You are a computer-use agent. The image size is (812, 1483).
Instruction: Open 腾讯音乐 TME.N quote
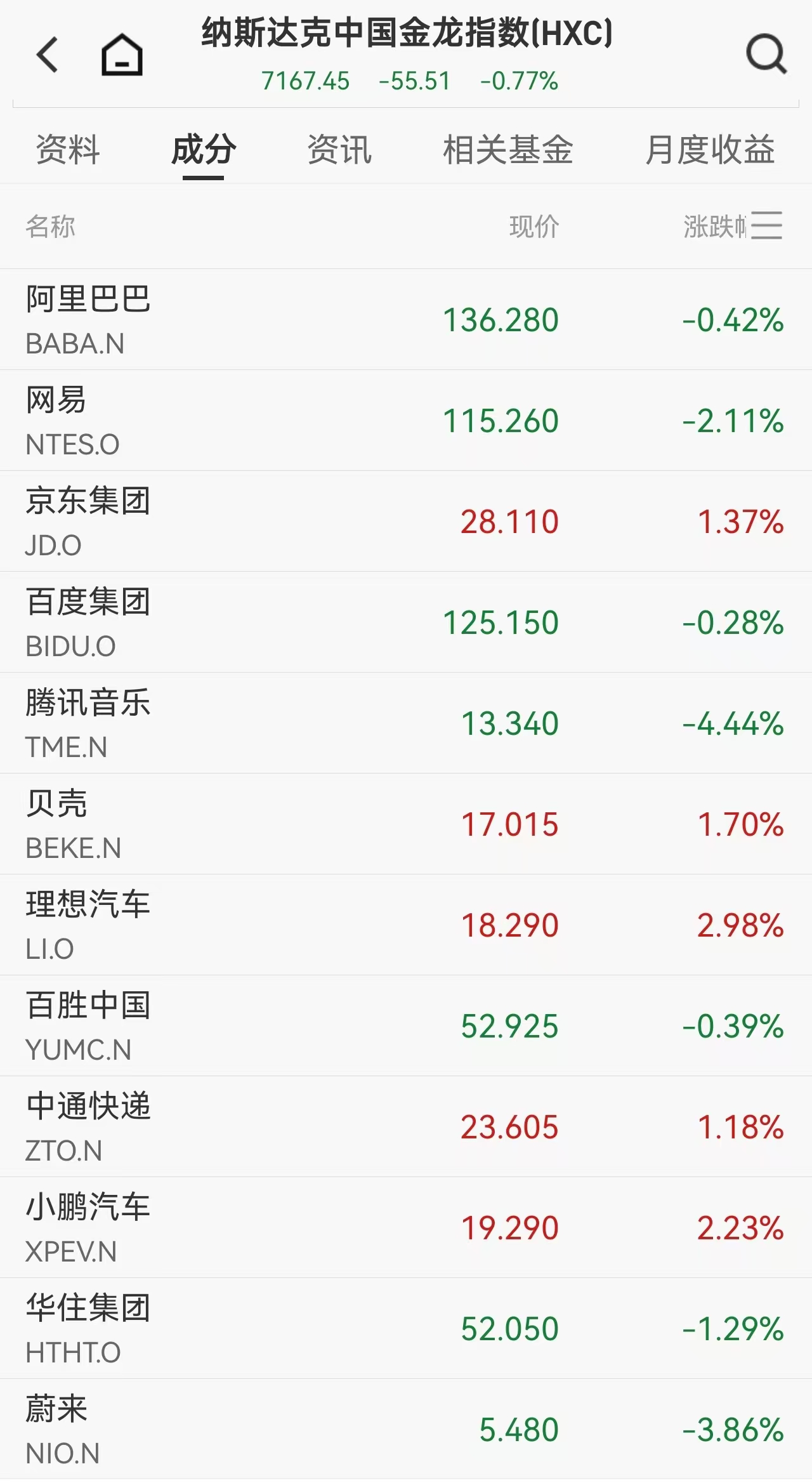coord(406,723)
